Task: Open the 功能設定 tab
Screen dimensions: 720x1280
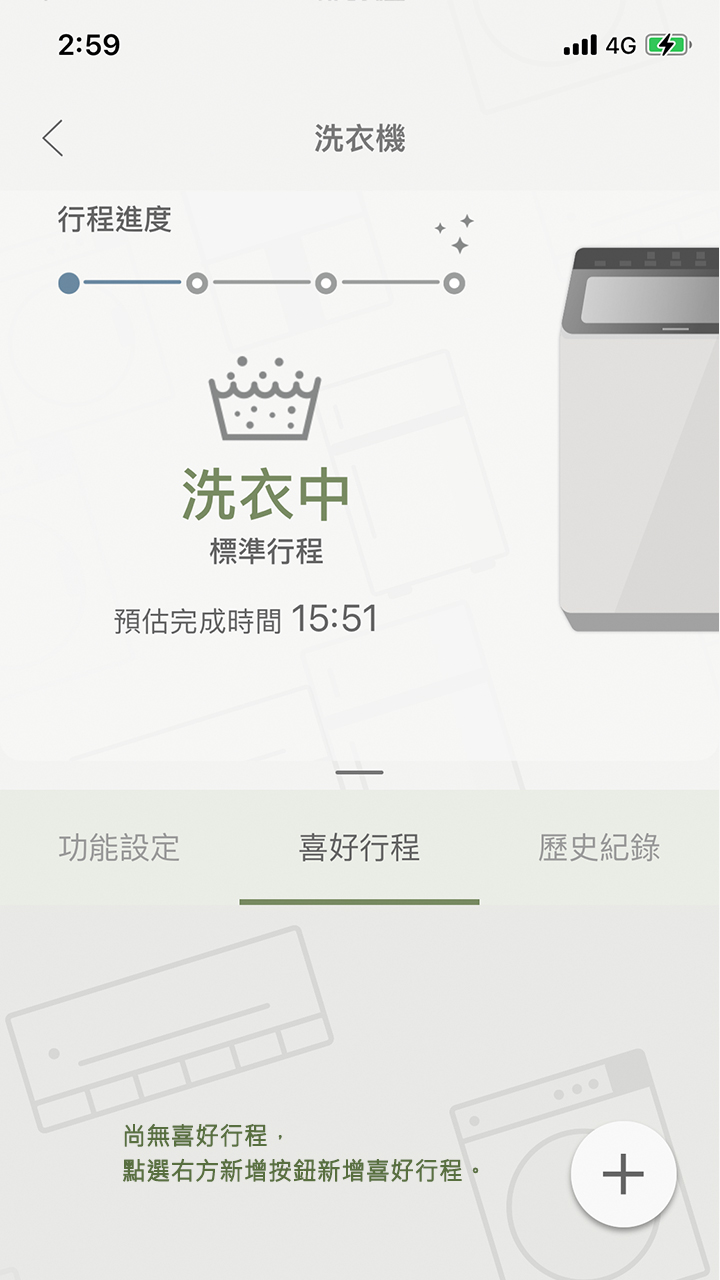Action: click(120, 850)
